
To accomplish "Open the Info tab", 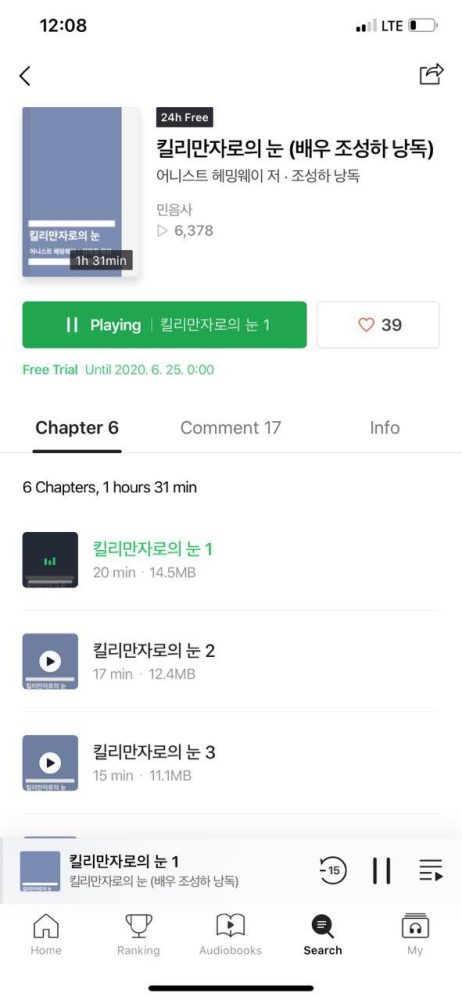I will coord(385,427).
